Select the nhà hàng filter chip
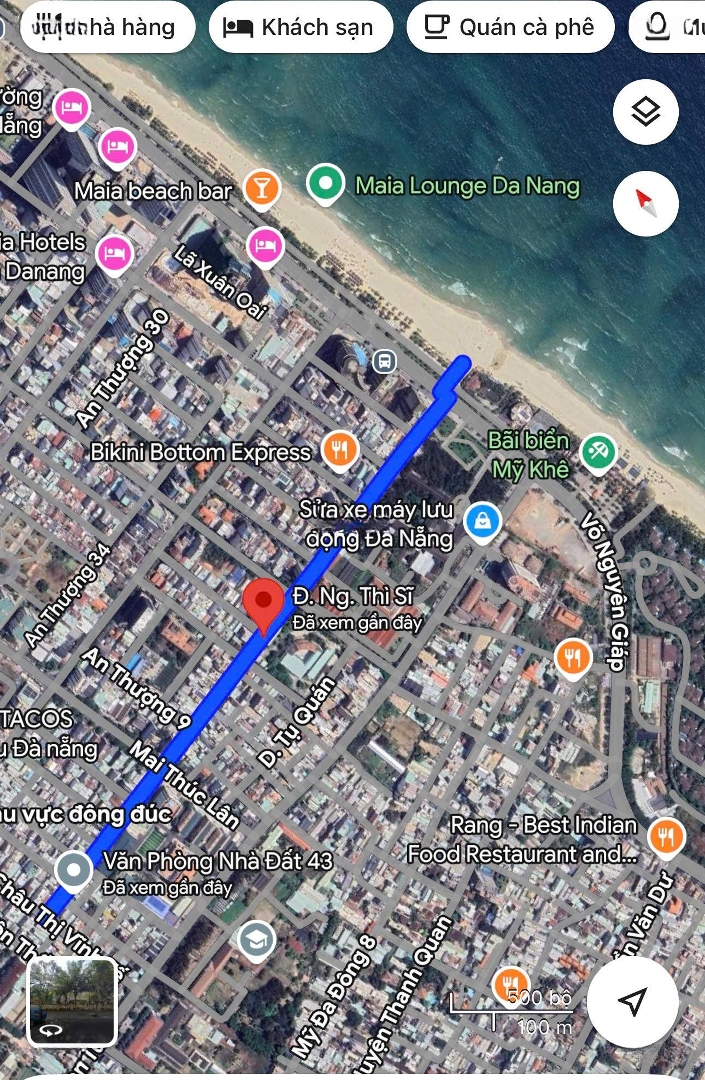The width and height of the screenshot is (705, 1080). click(x=104, y=27)
